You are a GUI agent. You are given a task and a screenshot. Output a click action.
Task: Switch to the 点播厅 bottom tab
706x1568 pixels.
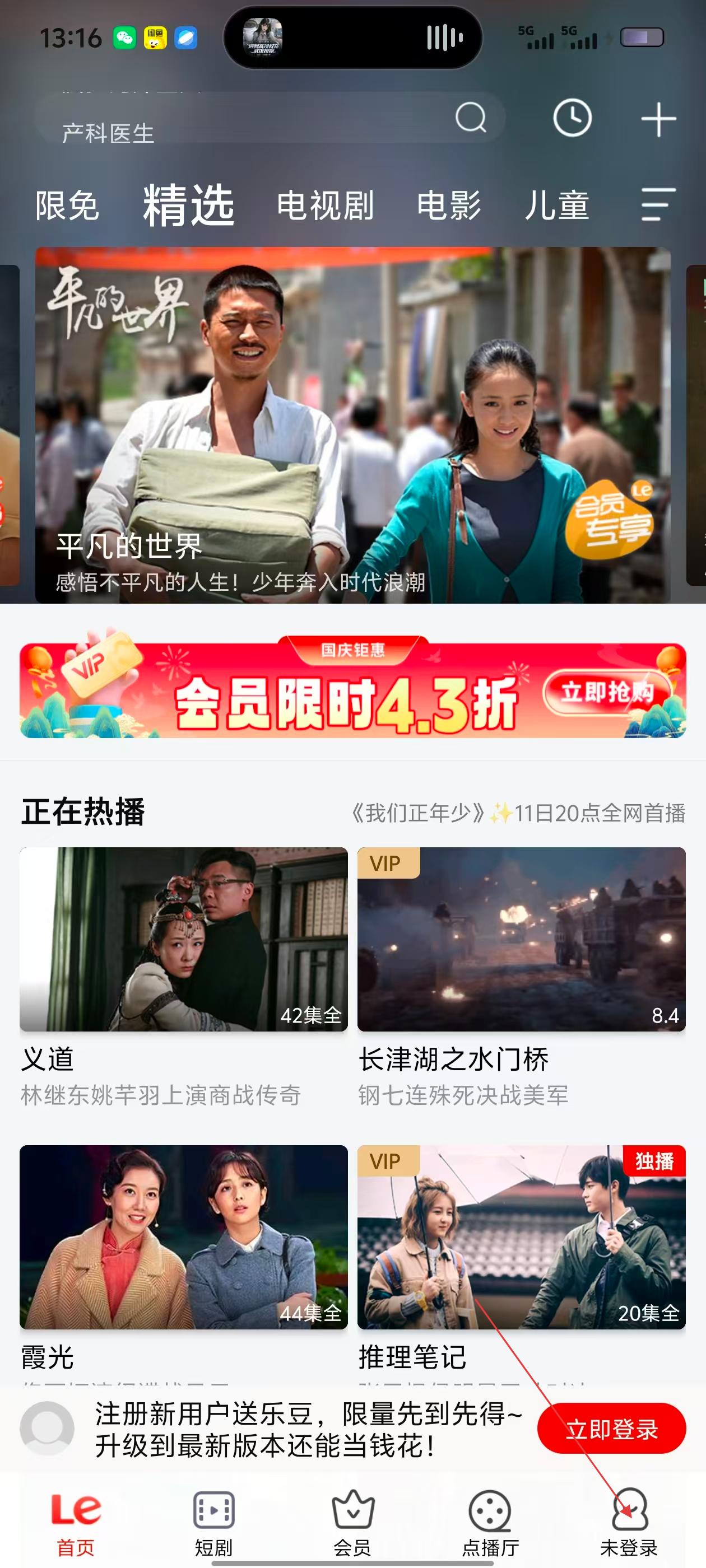(490, 1522)
